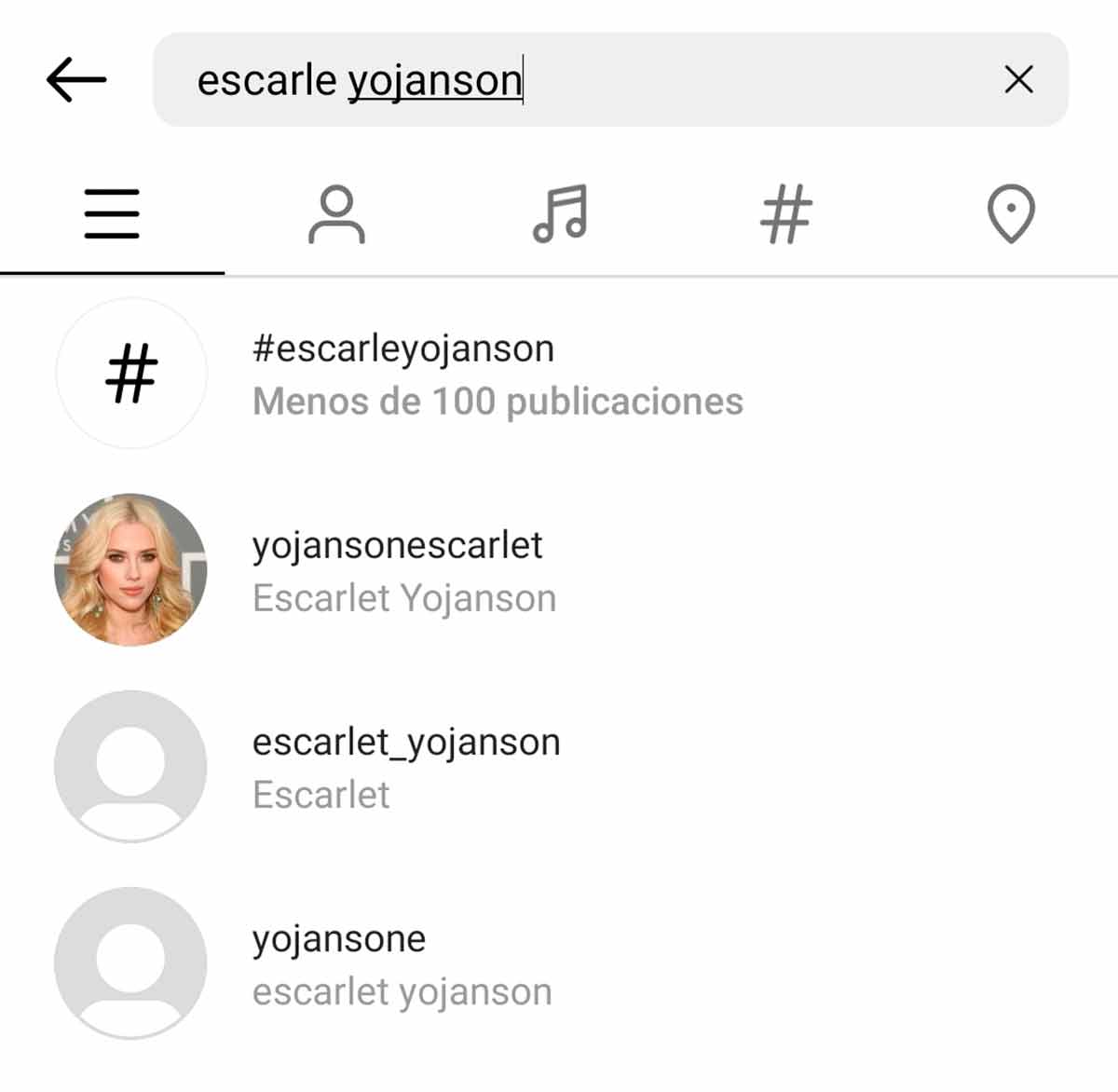Clear the search text with X
This screenshot has width=1118, height=1092.
[1018, 79]
